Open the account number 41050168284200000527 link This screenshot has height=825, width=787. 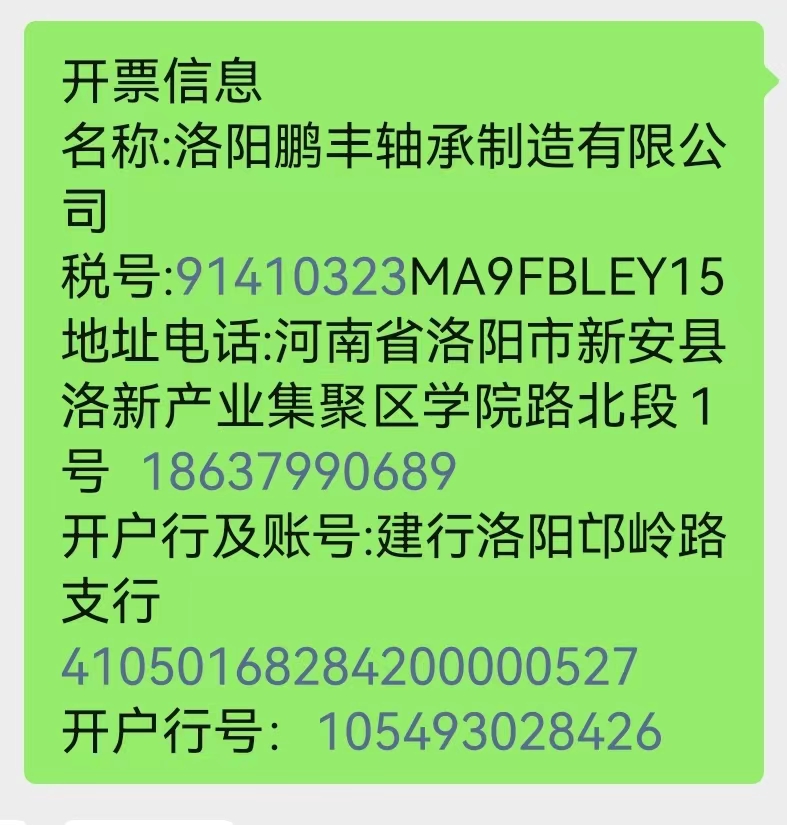pos(349,667)
